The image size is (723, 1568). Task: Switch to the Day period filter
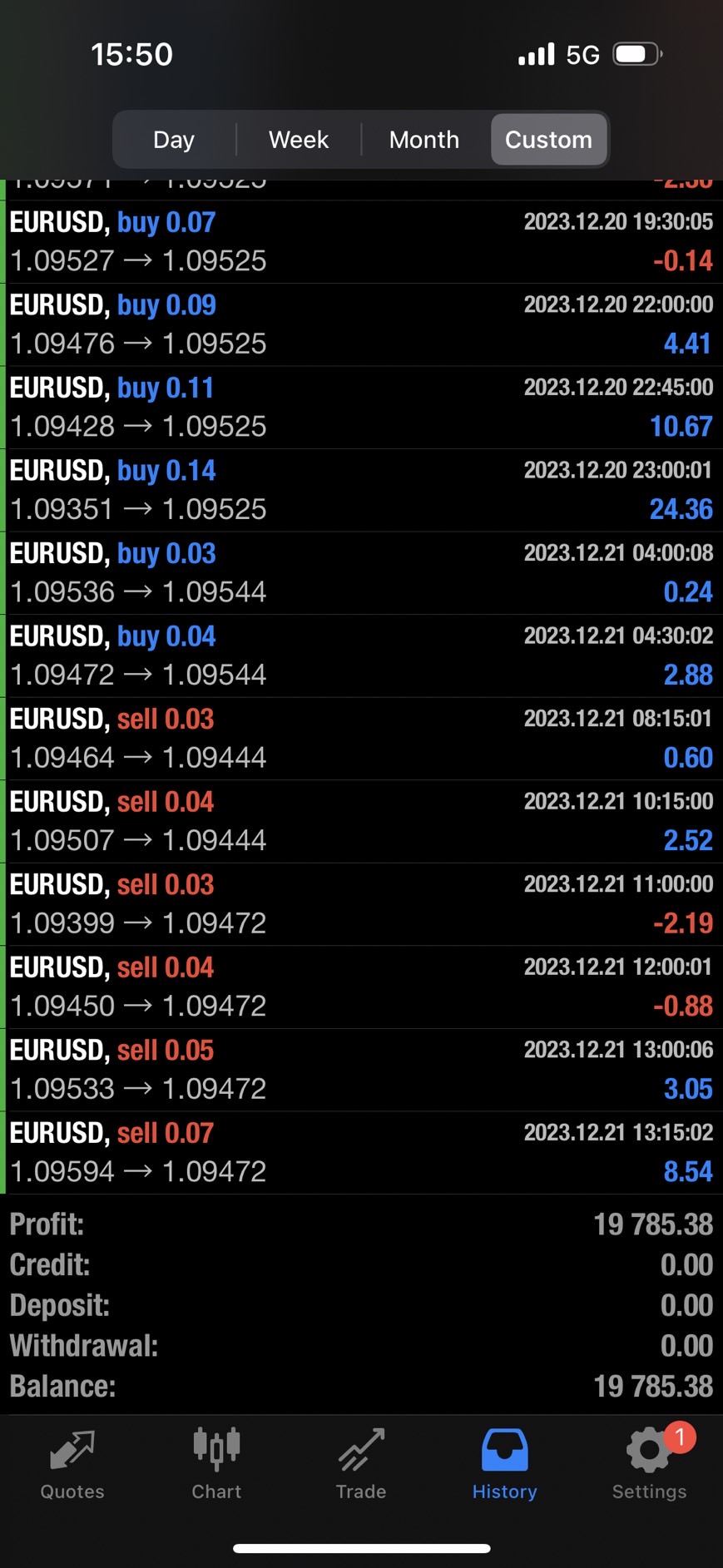tap(174, 139)
